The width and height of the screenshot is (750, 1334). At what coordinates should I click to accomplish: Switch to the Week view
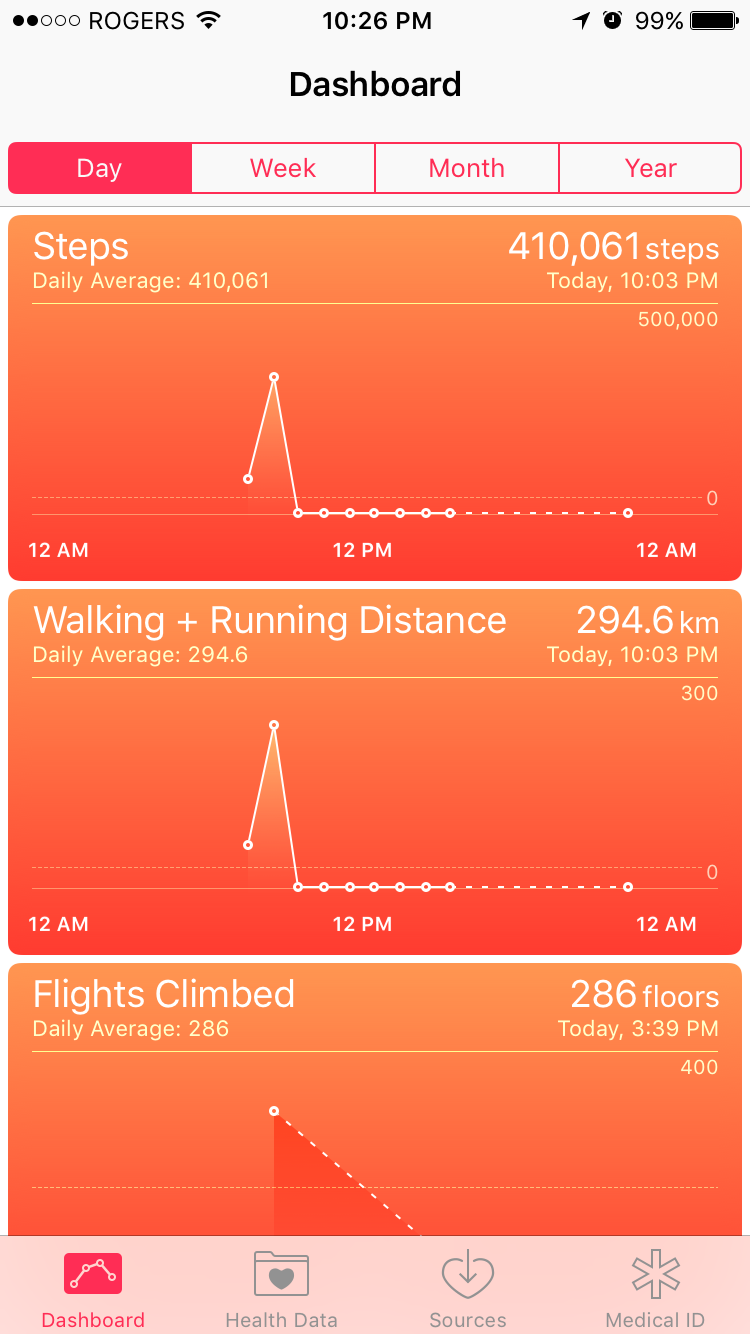click(283, 168)
